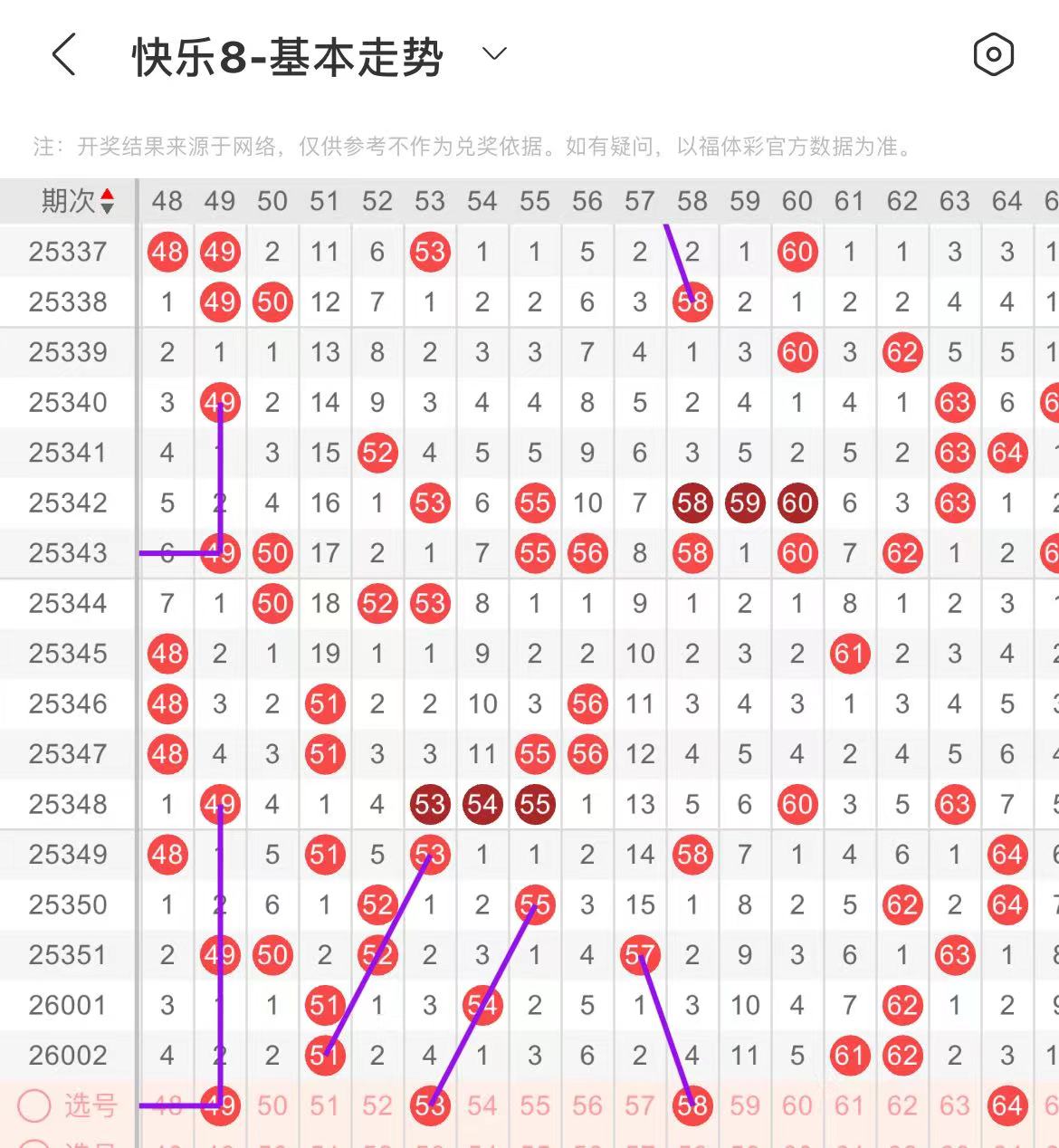Pick number 55 in the 选号 row
Image resolution: width=1059 pixels, height=1148 pixels.
pos(535,1105)
